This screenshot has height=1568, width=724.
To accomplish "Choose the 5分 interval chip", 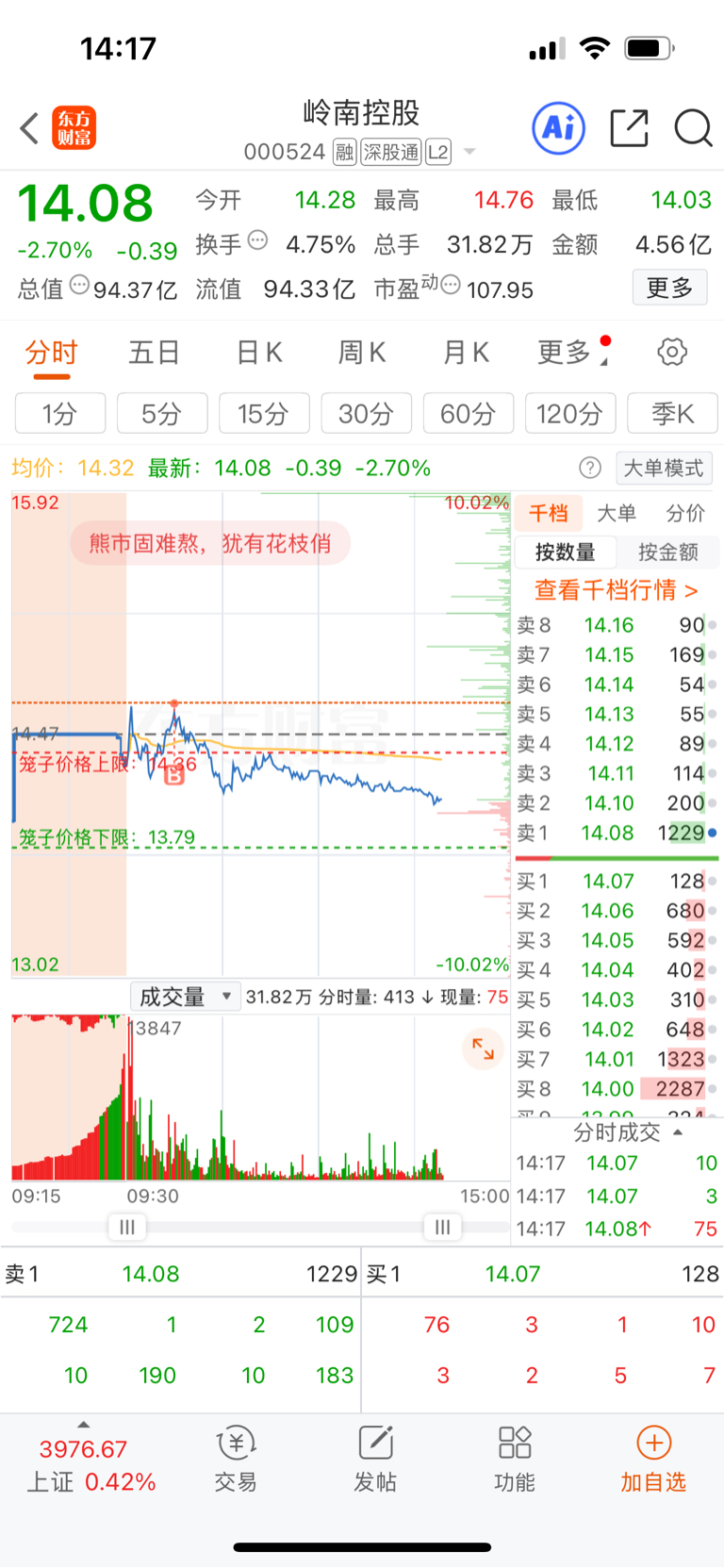I will point(162,414).
